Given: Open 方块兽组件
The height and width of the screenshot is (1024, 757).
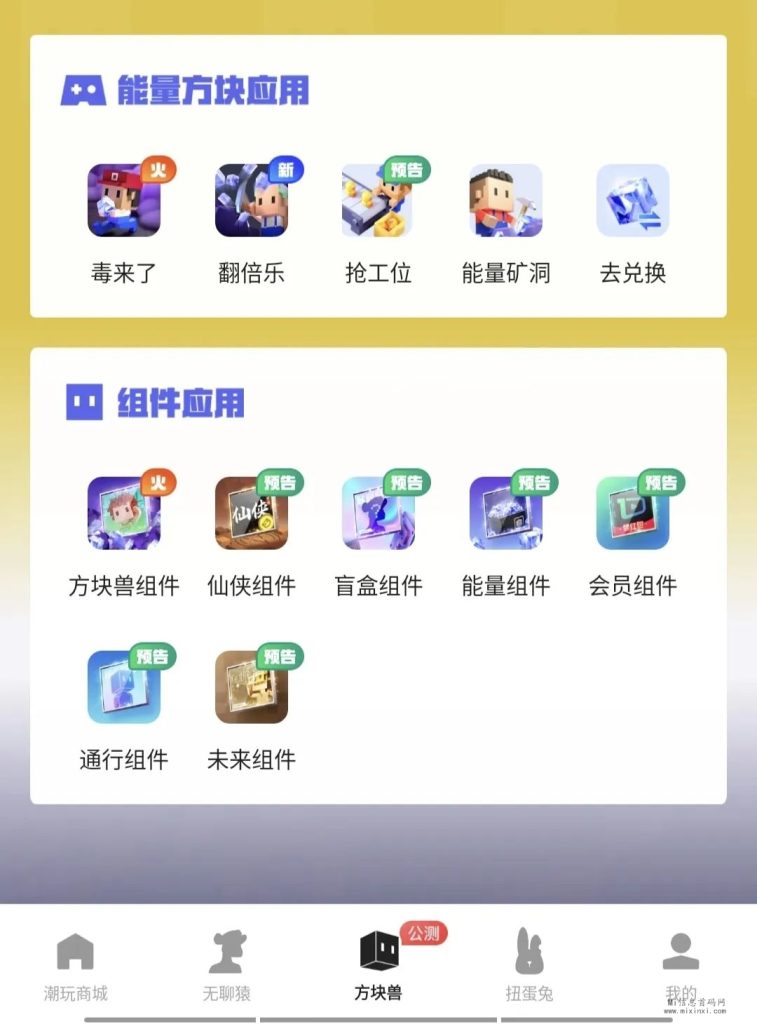Looking at the screenshot, I should coord(124,514).
